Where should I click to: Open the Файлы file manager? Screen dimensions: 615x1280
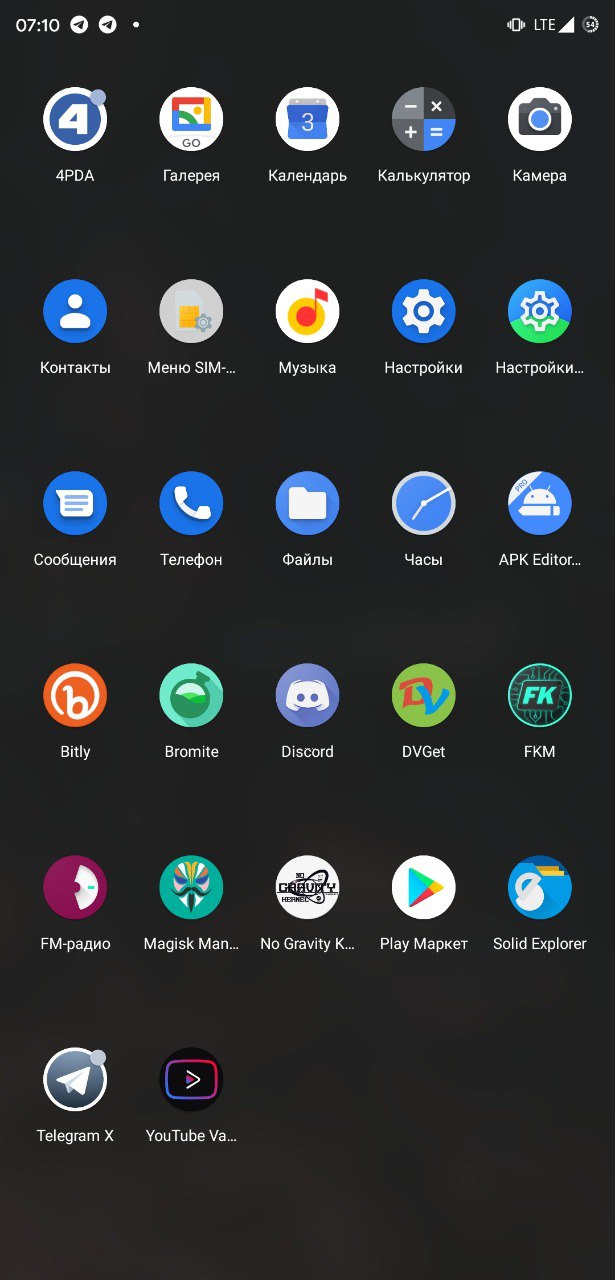click(x=307, y=504)
